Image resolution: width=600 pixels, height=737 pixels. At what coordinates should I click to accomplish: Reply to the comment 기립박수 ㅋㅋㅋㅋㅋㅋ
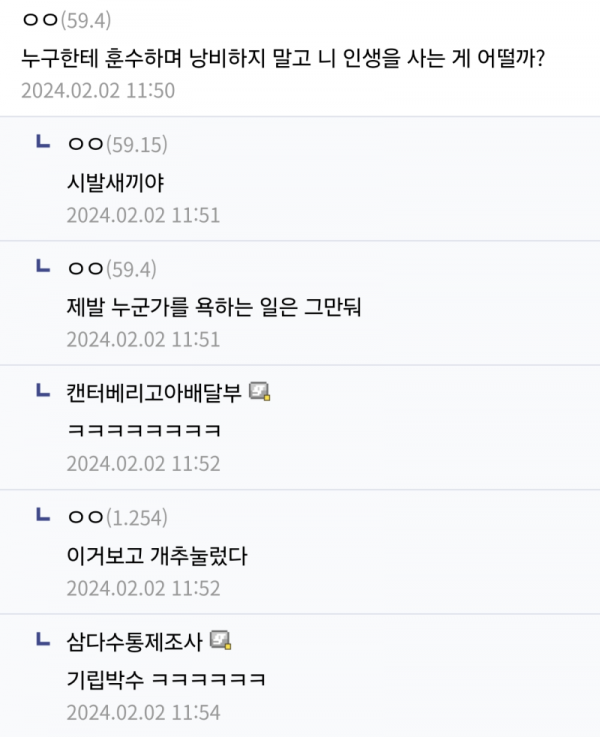click(165, 681)
